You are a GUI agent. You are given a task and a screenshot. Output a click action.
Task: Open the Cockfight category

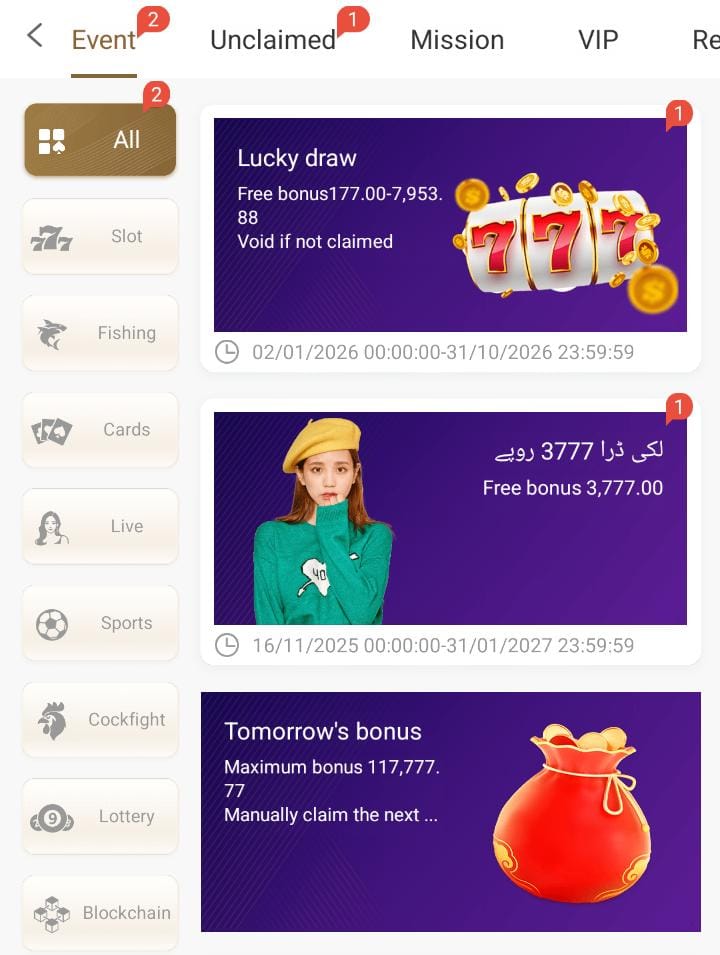point(100,720)
